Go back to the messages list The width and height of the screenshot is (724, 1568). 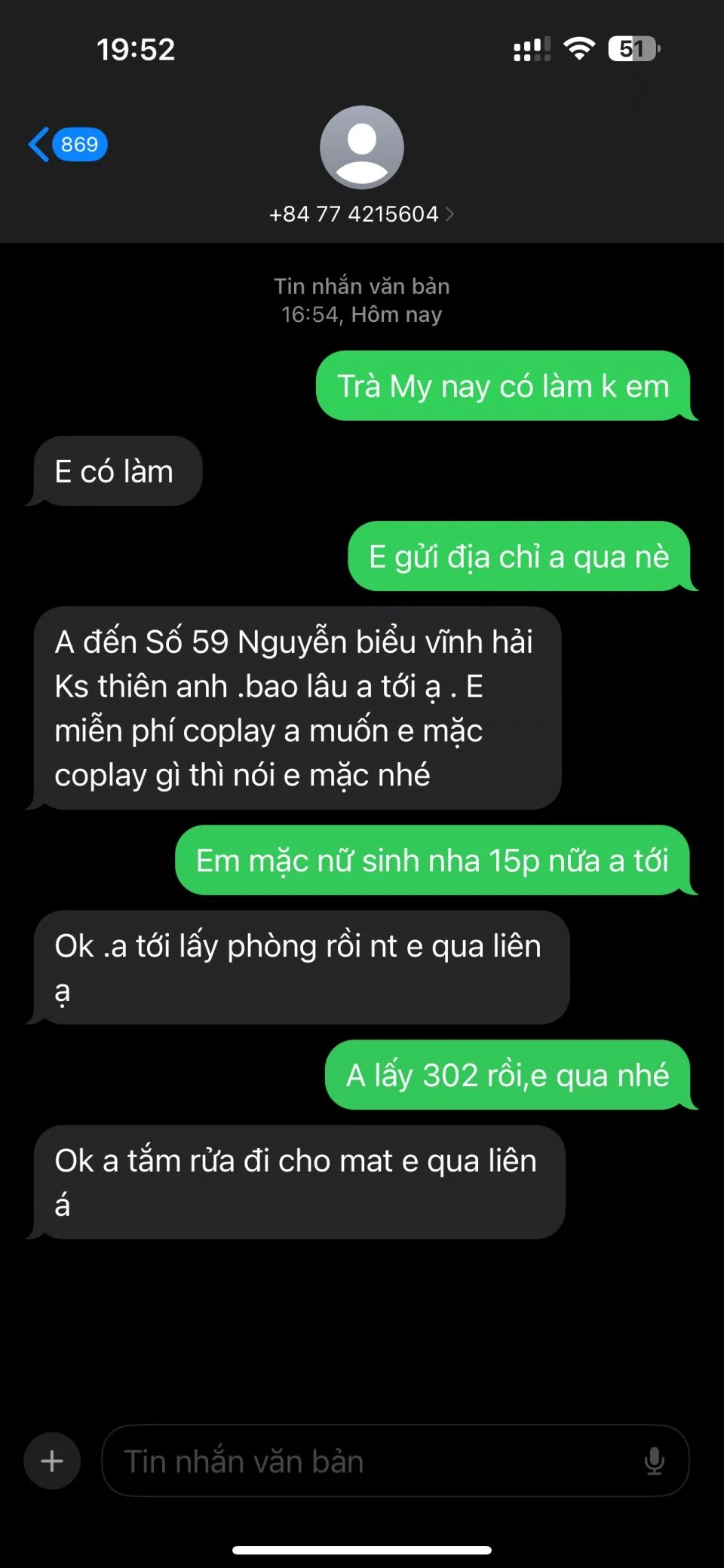pyautogui.click(x=66, y=144)
